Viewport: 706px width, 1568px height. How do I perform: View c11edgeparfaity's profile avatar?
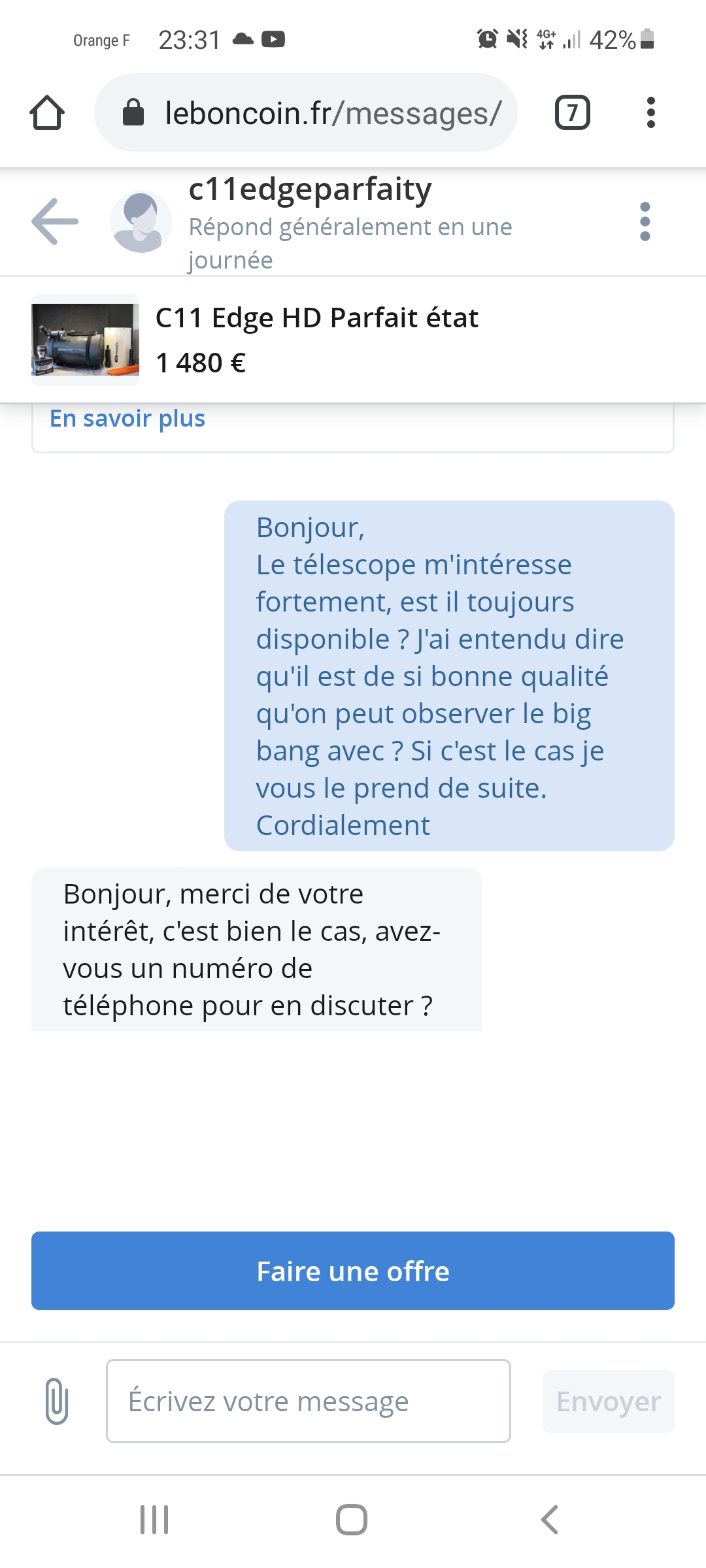[141, 221]
